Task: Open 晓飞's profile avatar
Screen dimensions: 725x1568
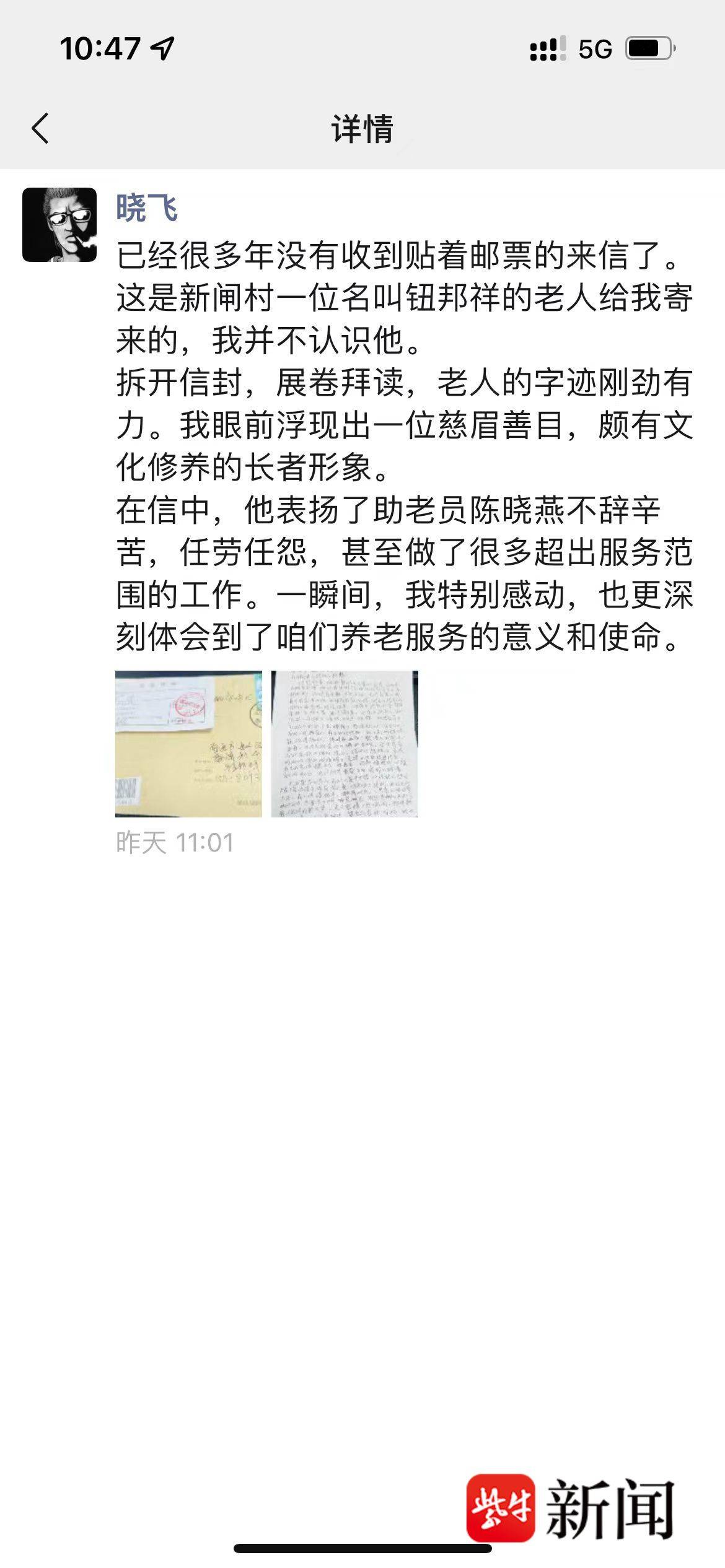Action: (59, 225)
